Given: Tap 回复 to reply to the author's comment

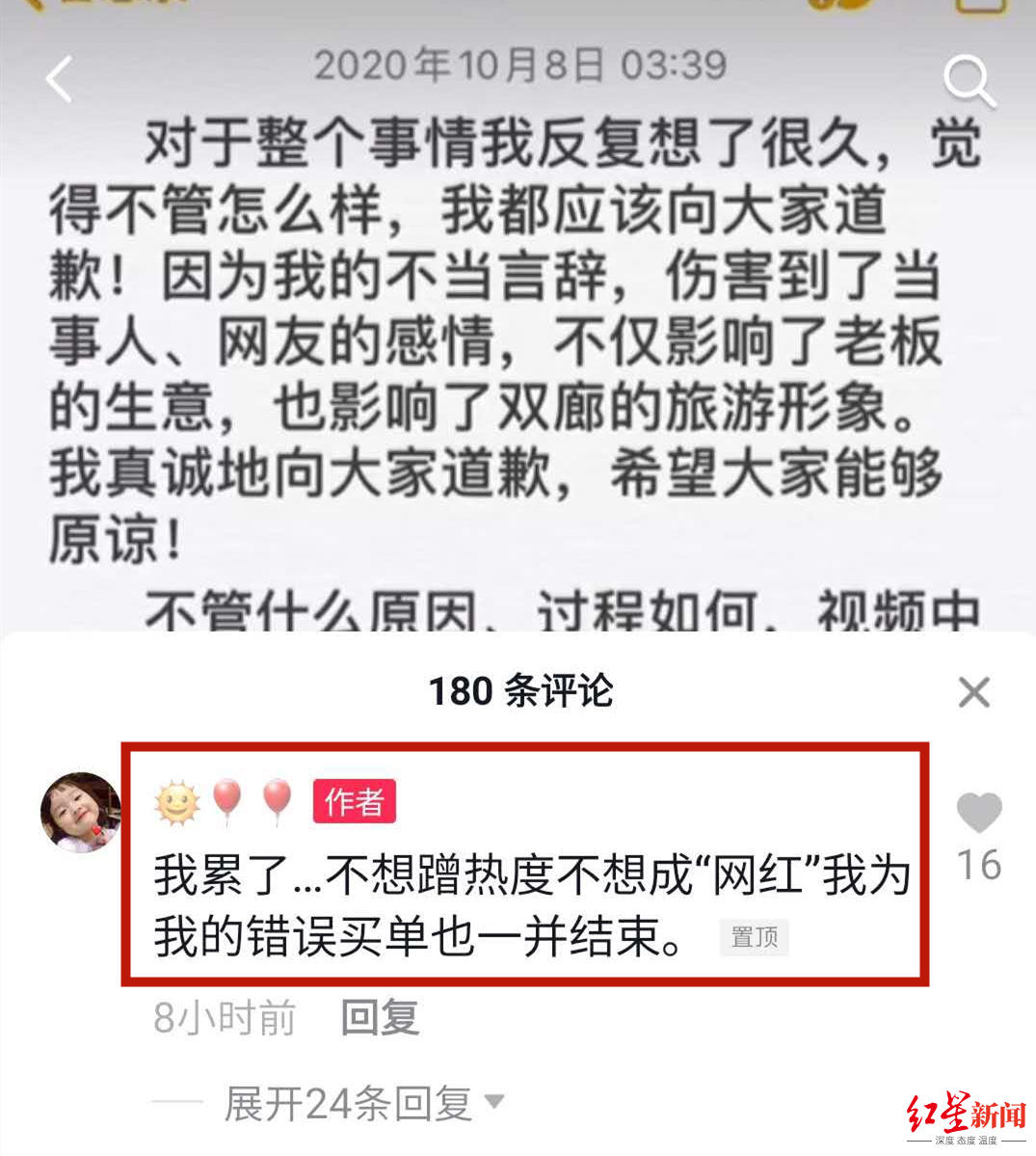Looking at the screenshot, I should (x=380, y=1017).
